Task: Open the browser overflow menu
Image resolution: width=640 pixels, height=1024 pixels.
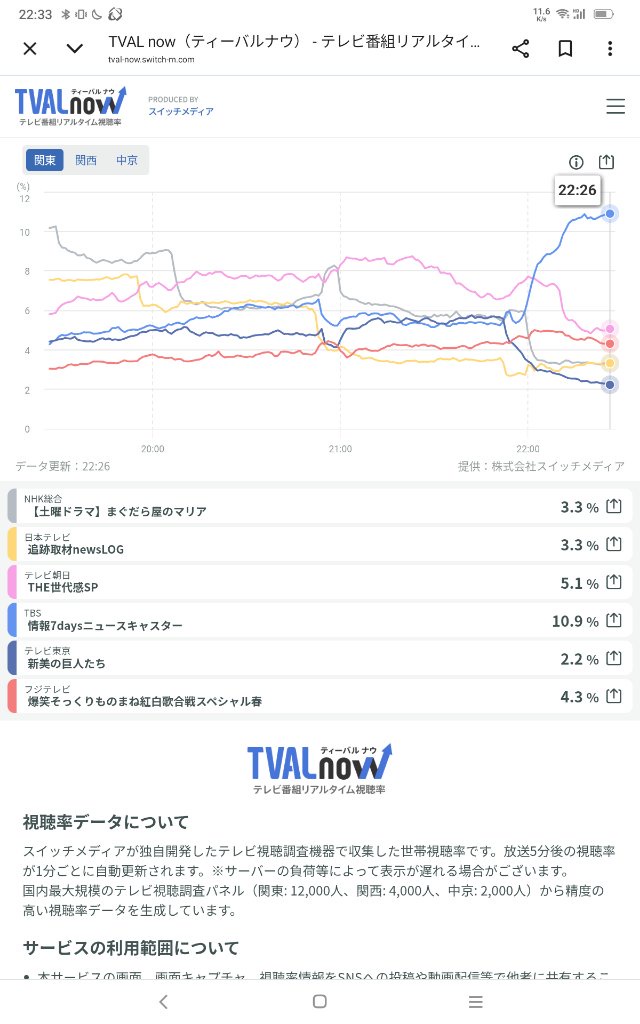Action: 610,48
